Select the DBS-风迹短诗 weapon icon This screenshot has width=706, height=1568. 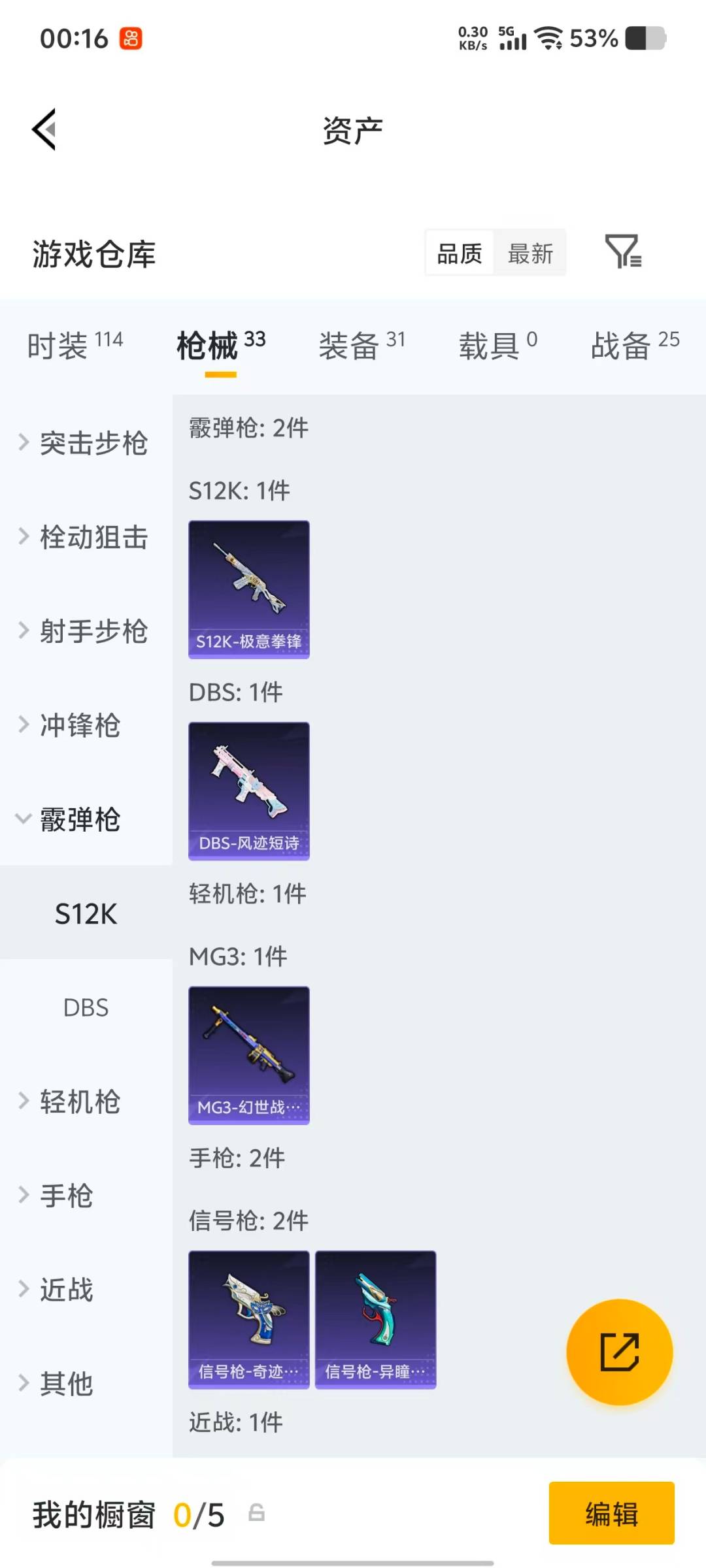[248, 791]
